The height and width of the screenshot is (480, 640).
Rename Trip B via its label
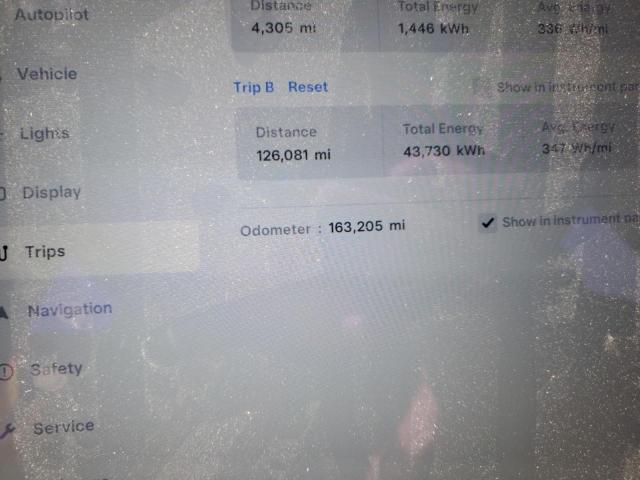coord(254,87)
